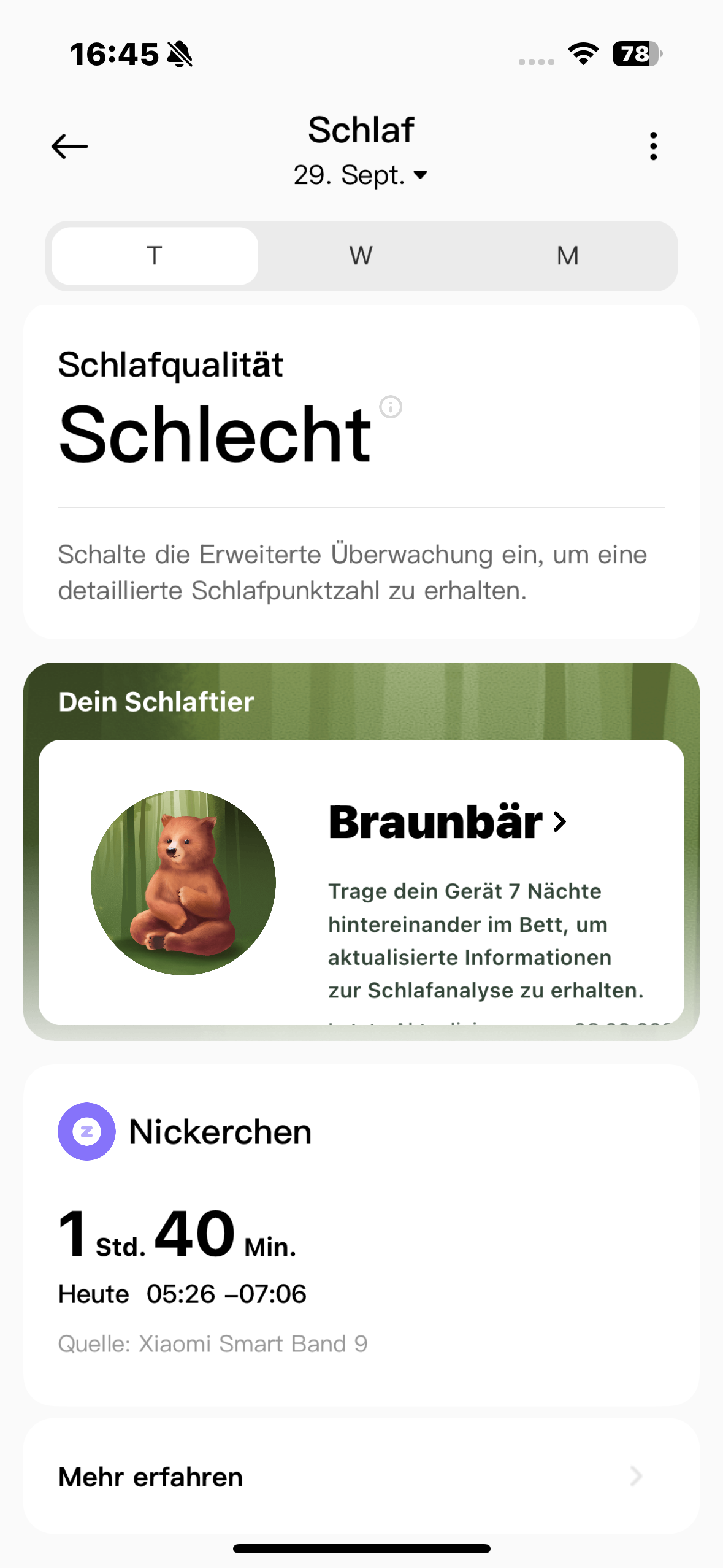Open the Braunbär sleep animal details

point(448,821)
